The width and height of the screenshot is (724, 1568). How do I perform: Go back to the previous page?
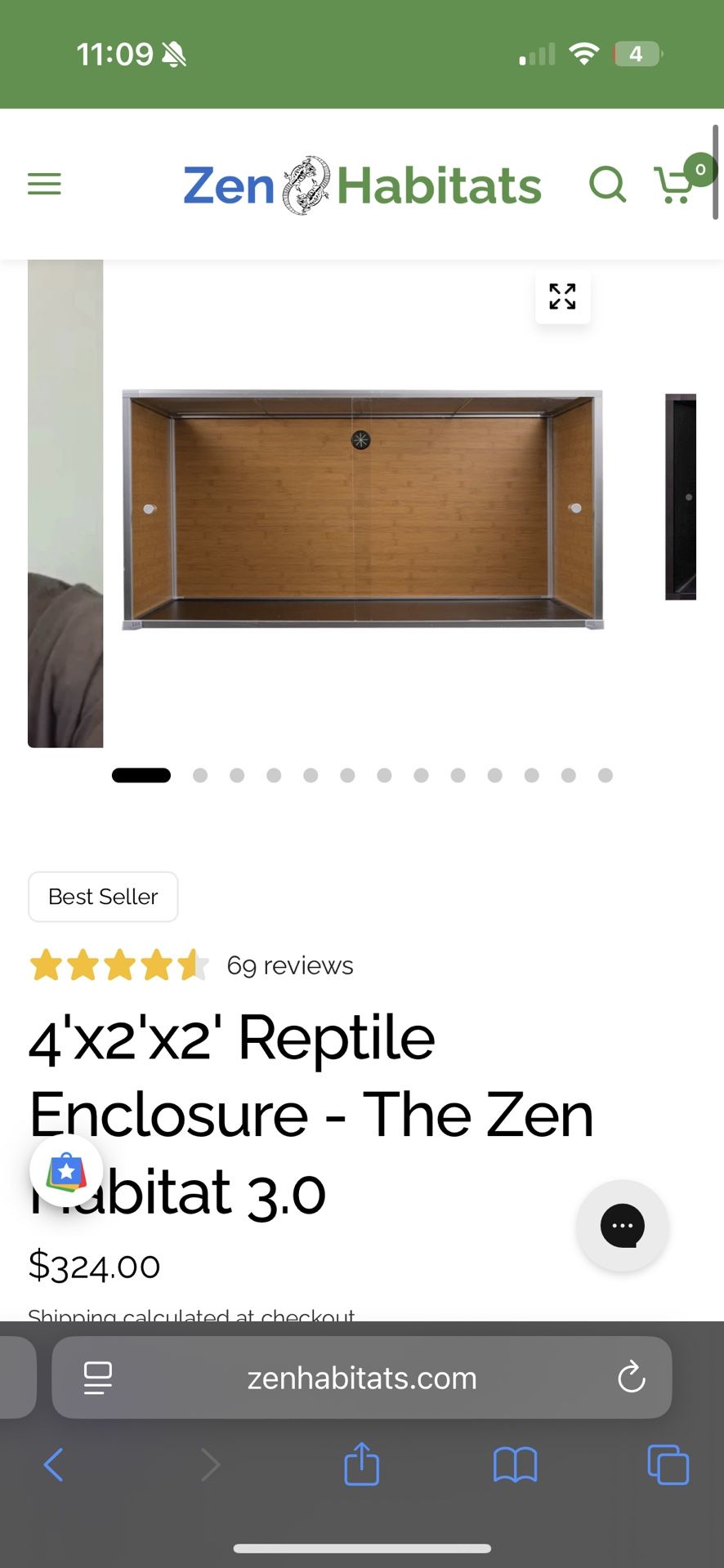(x=54, y=1465)
